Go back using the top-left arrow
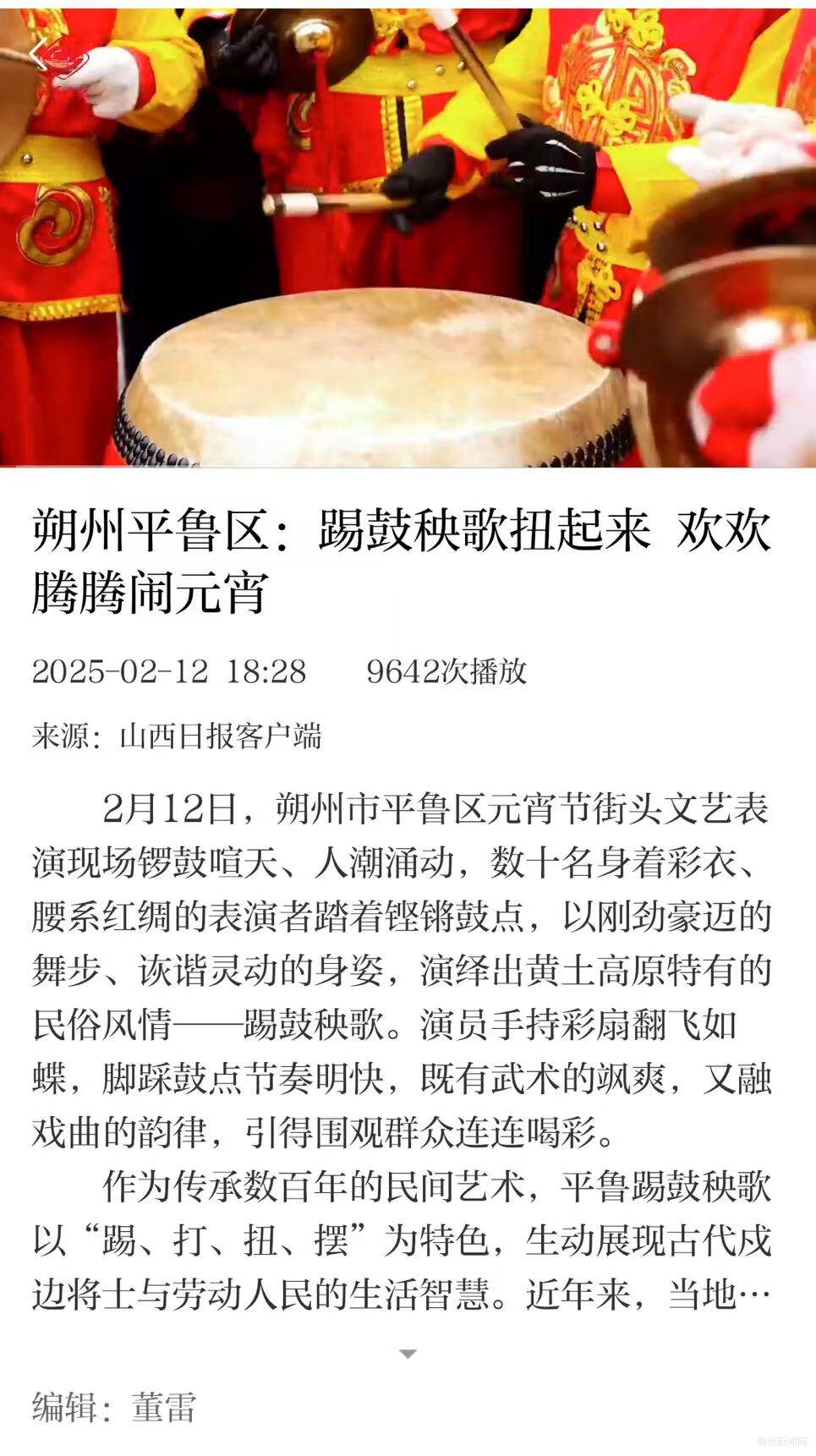 pos(38,56)
